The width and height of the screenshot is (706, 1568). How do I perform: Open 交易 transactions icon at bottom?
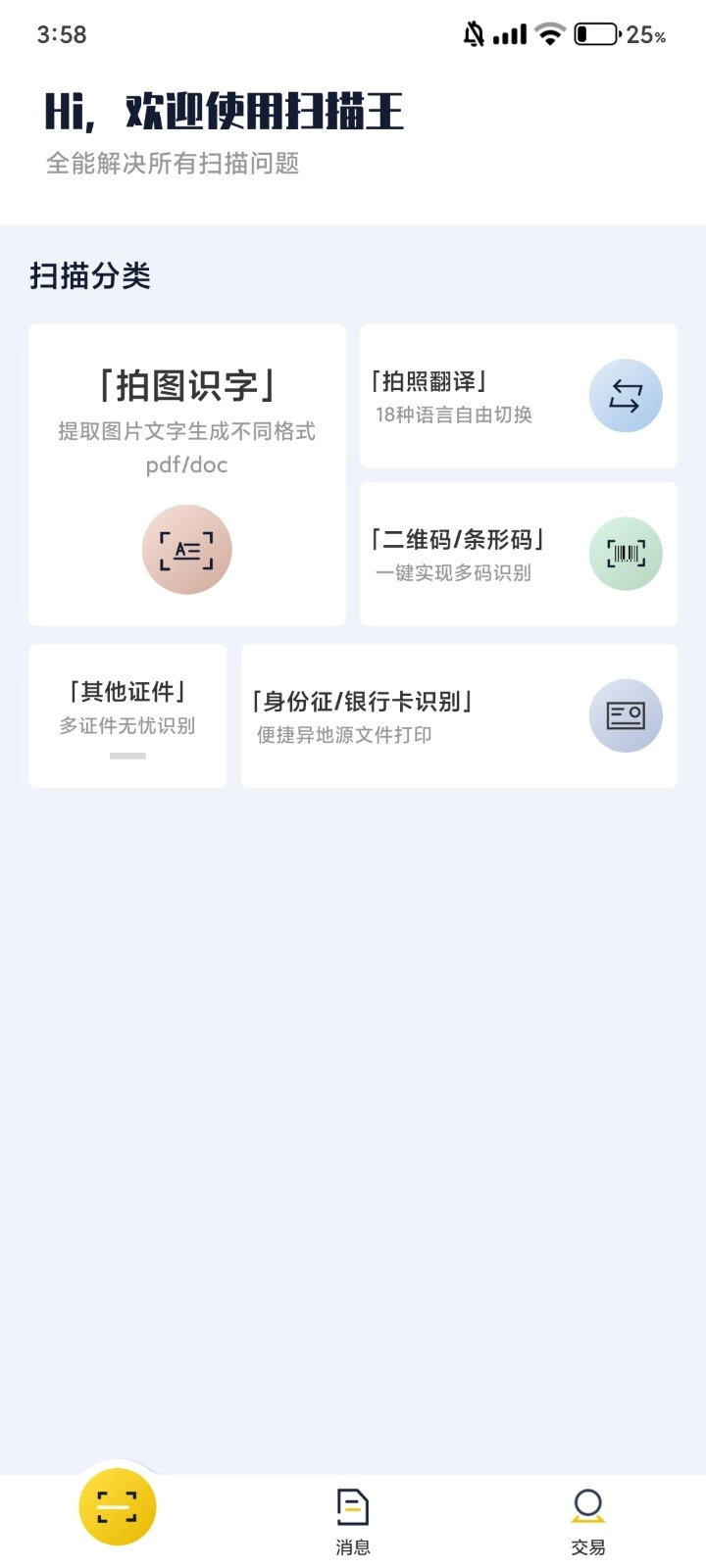coord(586,1505)
